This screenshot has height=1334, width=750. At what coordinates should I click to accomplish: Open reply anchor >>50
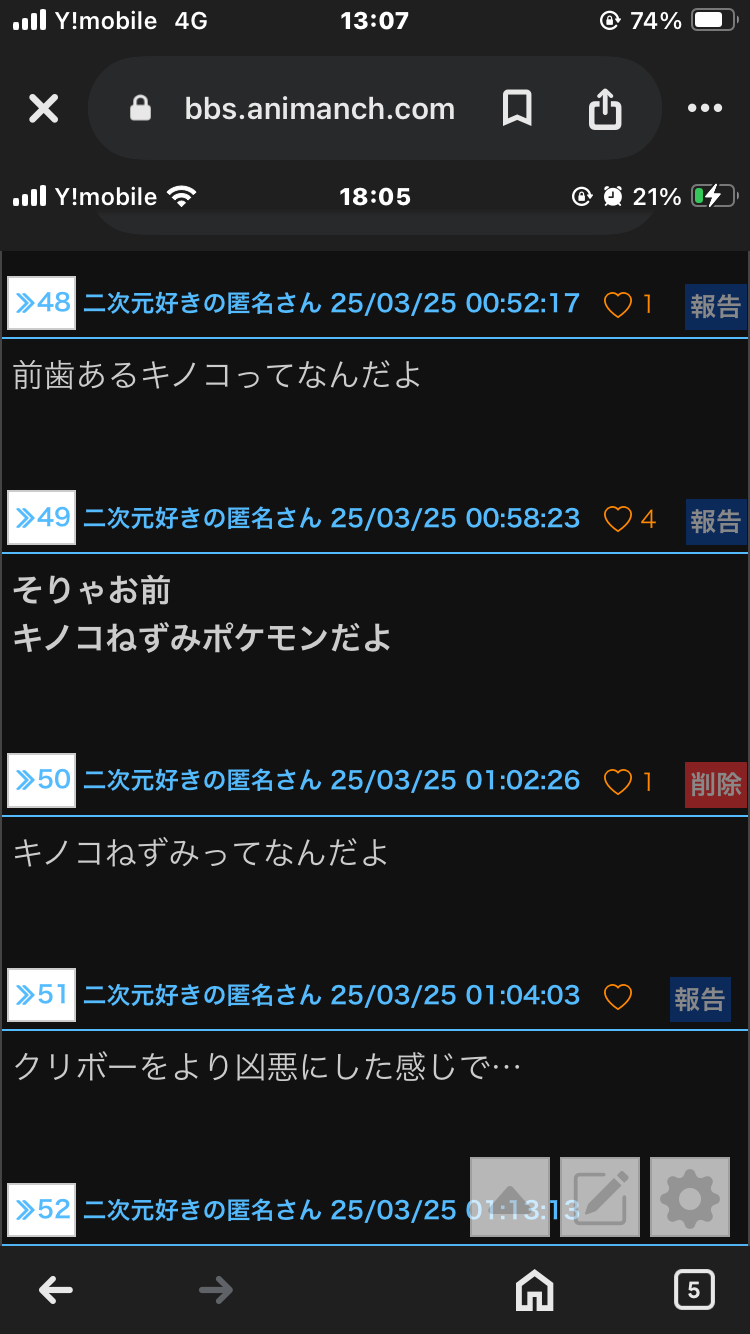coord(42,781)
